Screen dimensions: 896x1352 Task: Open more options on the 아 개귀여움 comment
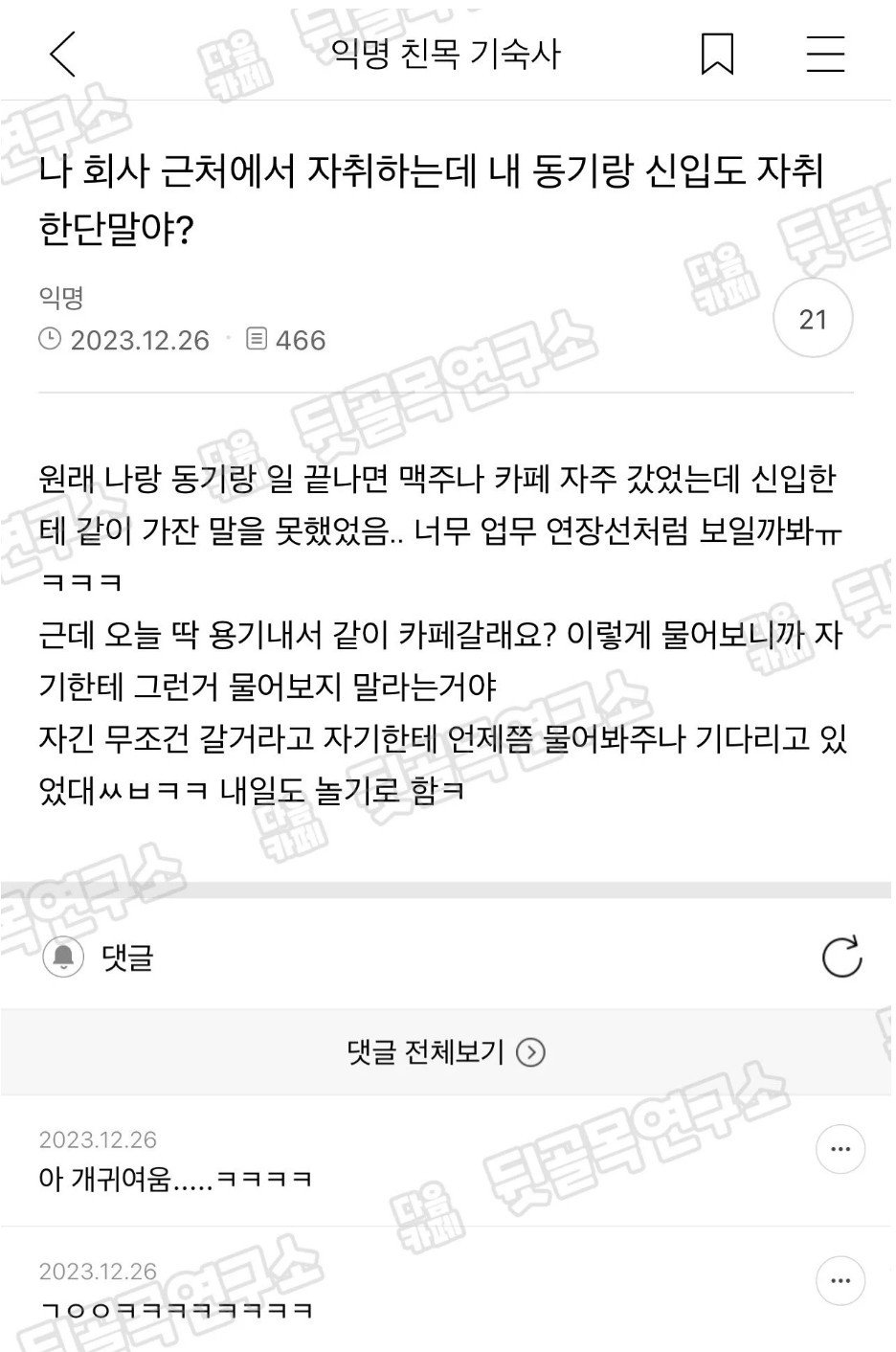coord(840,1148)
